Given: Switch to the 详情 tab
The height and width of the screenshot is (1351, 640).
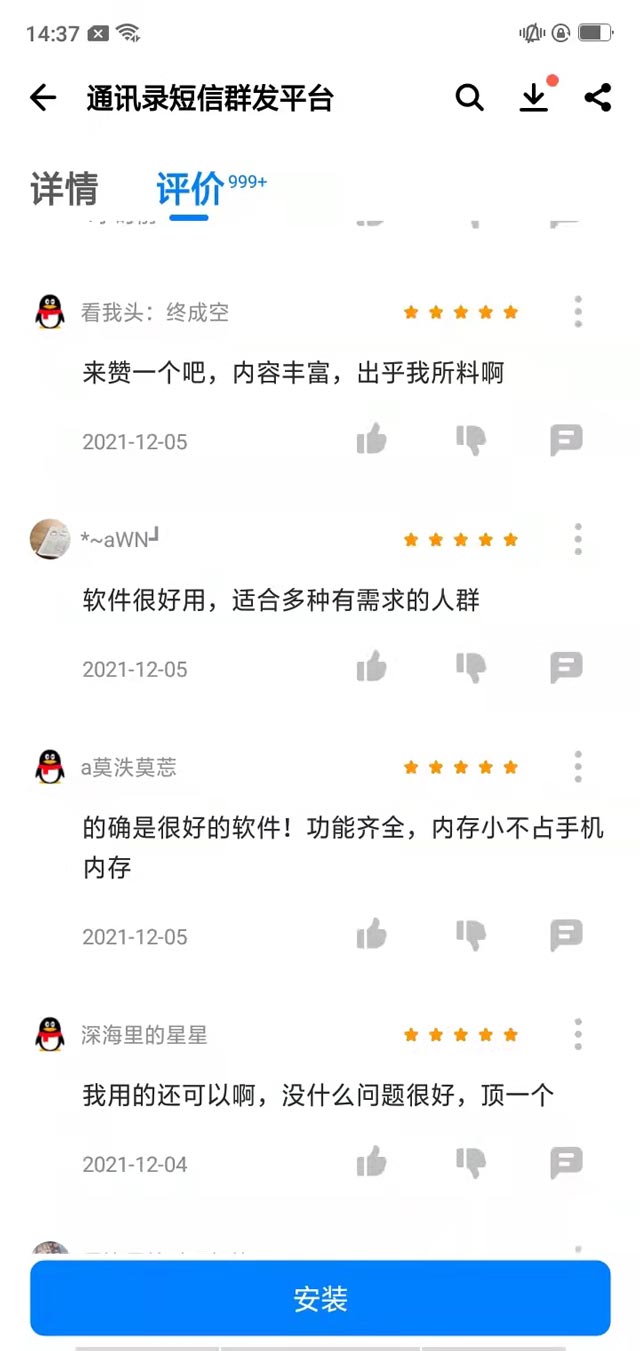Looking at the screenshot, I should [x=64, y=189].
